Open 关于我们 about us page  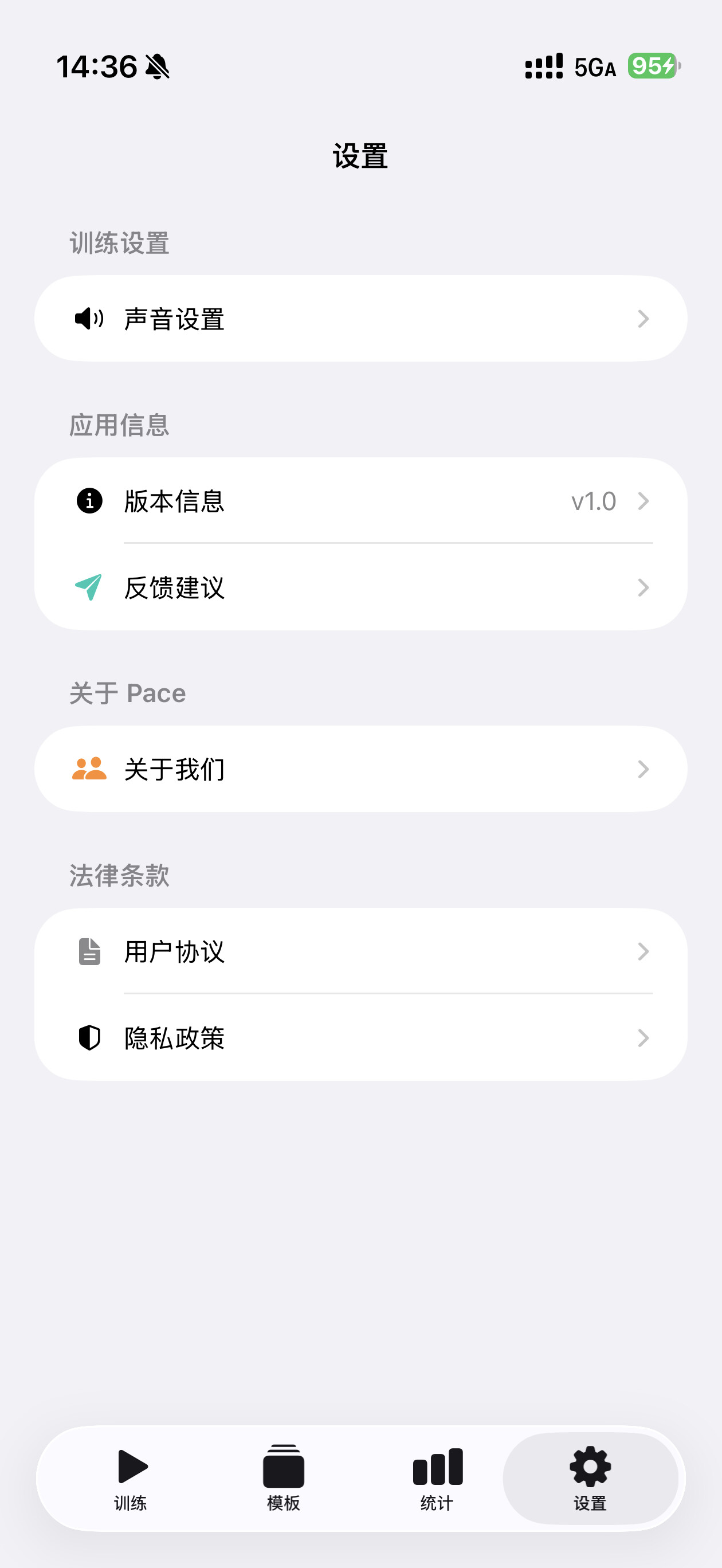click(x=360, y=769)
